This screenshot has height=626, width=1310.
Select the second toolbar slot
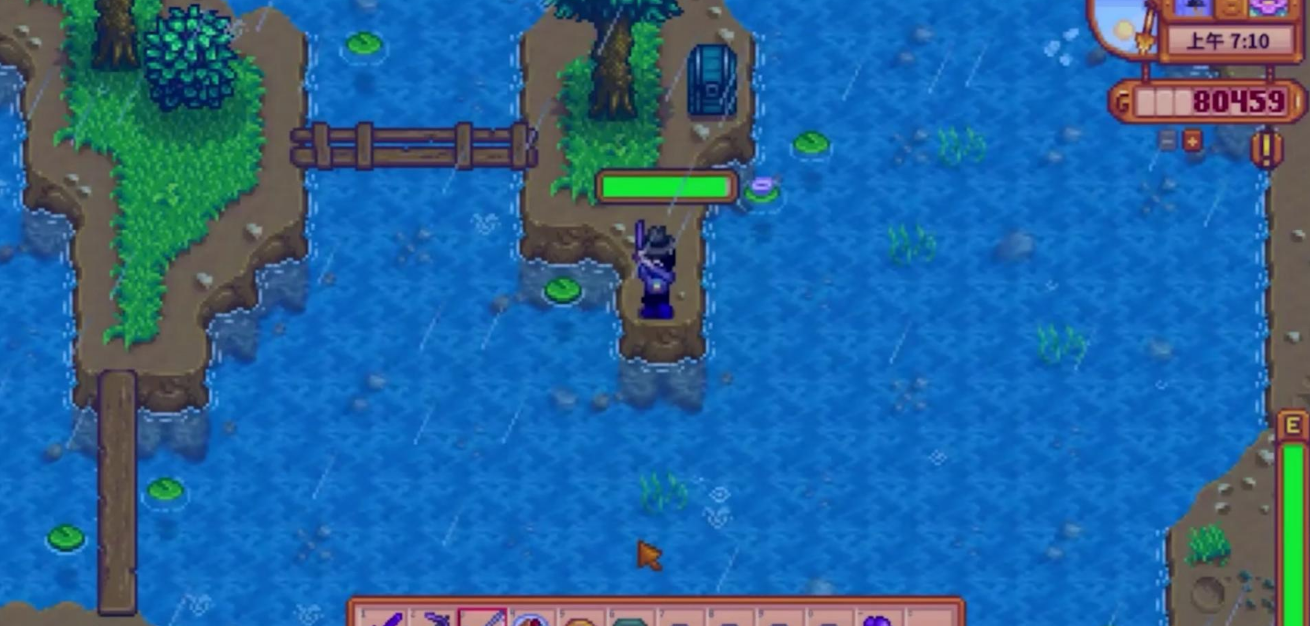434,618
